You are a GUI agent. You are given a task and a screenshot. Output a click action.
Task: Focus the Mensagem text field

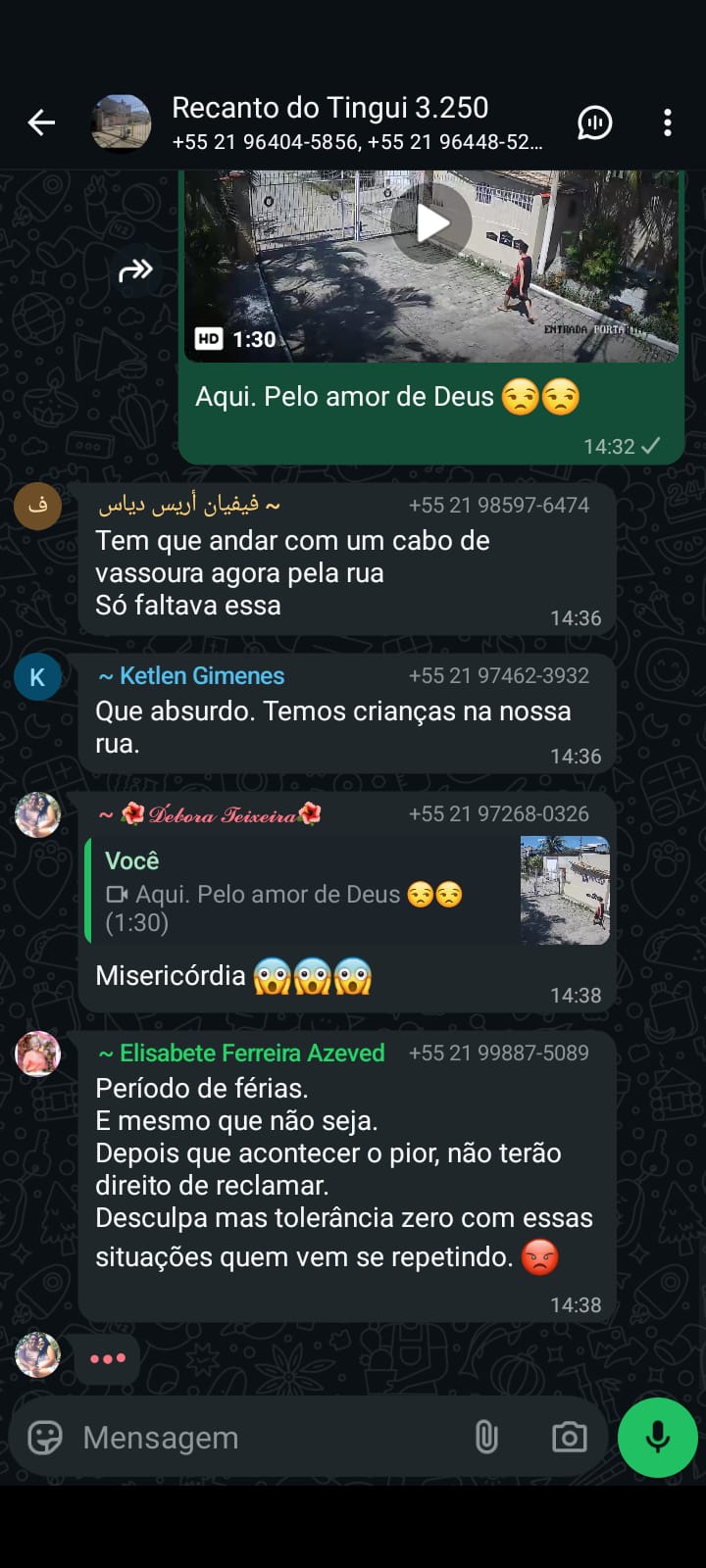tap(265, 1438)
